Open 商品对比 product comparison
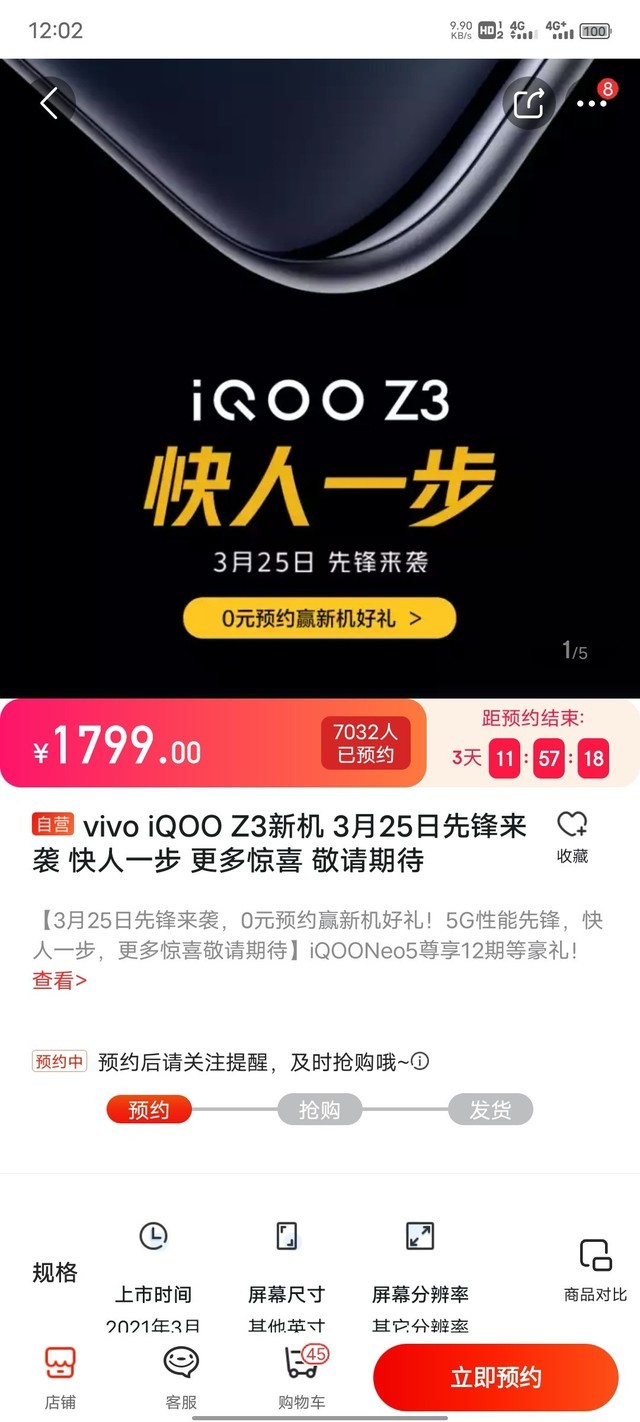640x1422 pixels. [x=595, y=1270]
